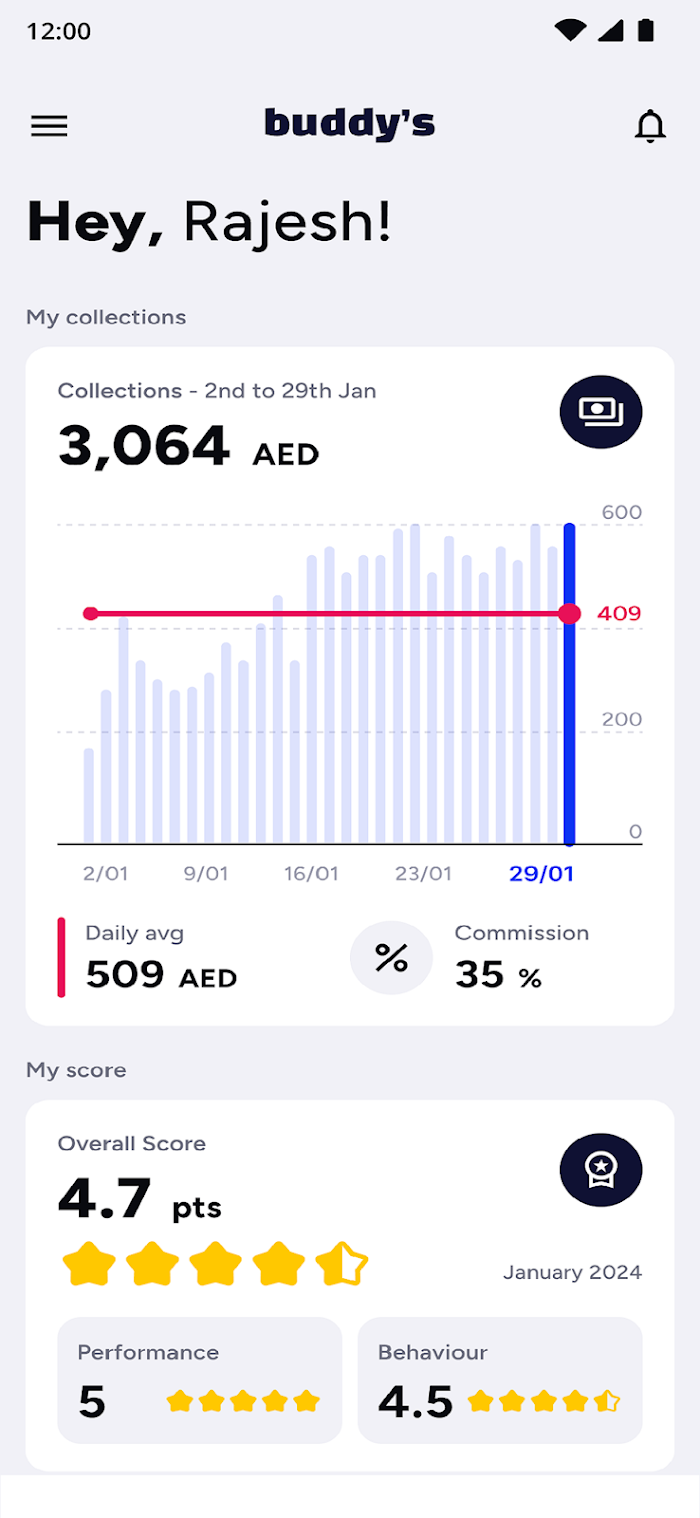Image resolution: width=700 pixels, height=1518 pixels.
Task: Open the Performance score card
Action: [200, 1380]
